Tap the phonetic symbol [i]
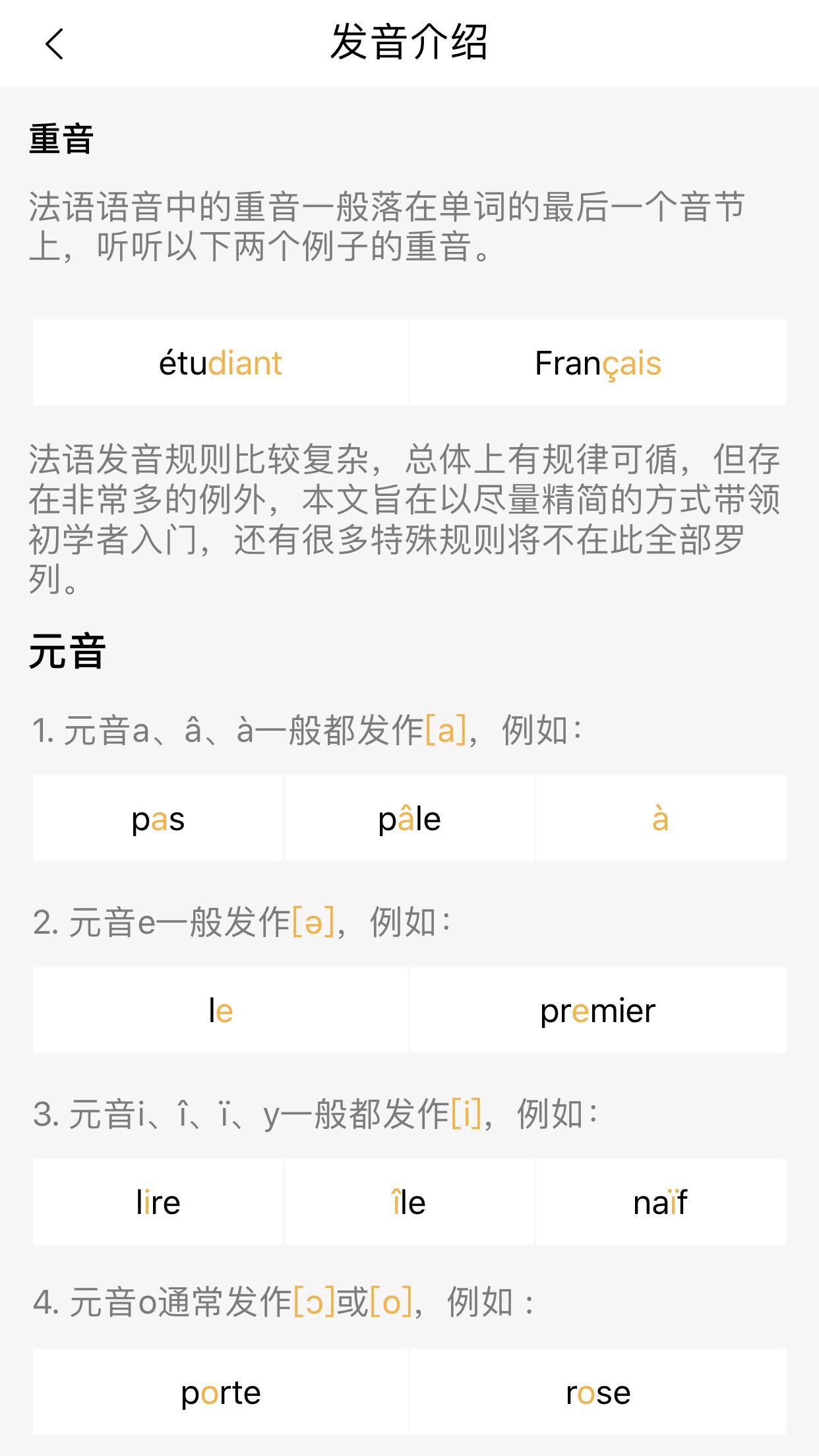 (468, 1113)
